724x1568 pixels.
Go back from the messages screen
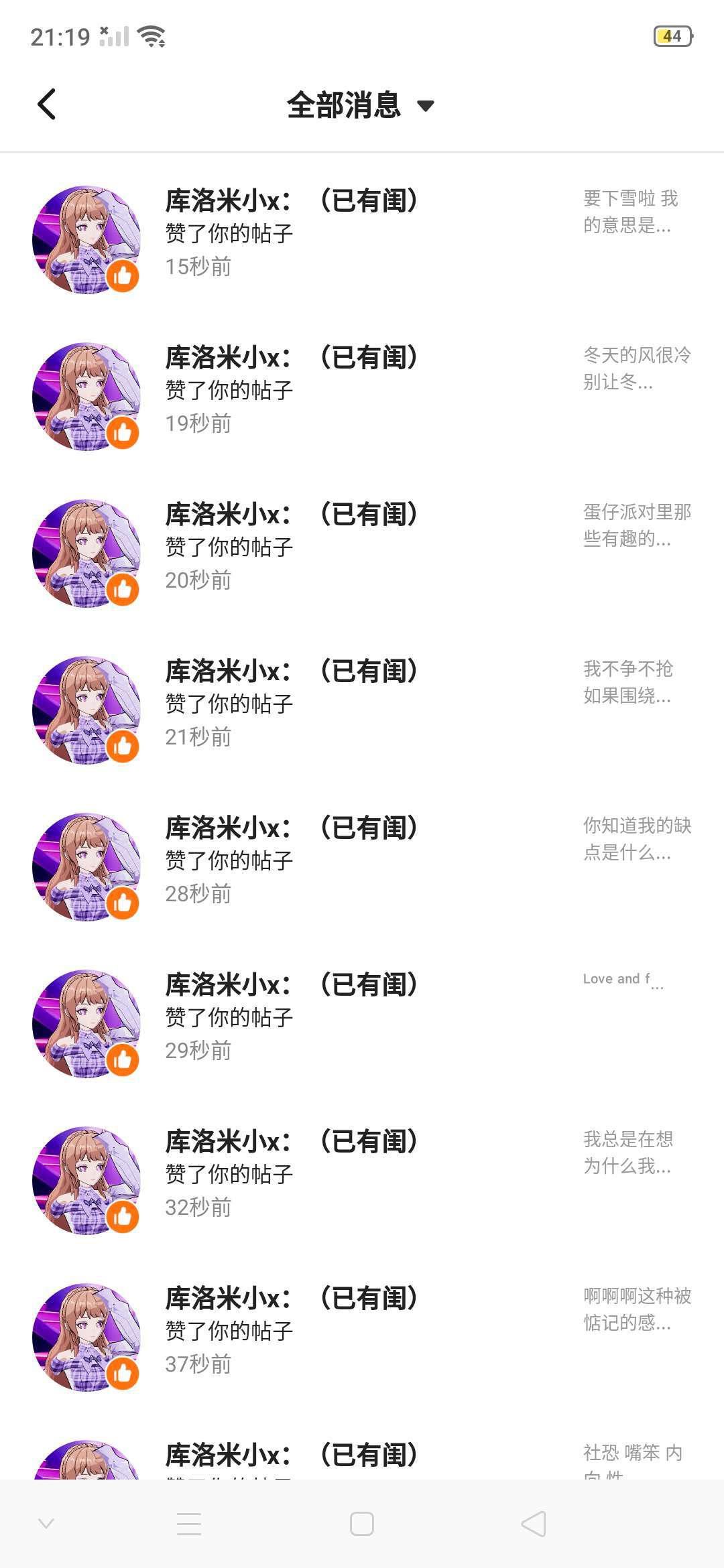click(x=46, y=105)
